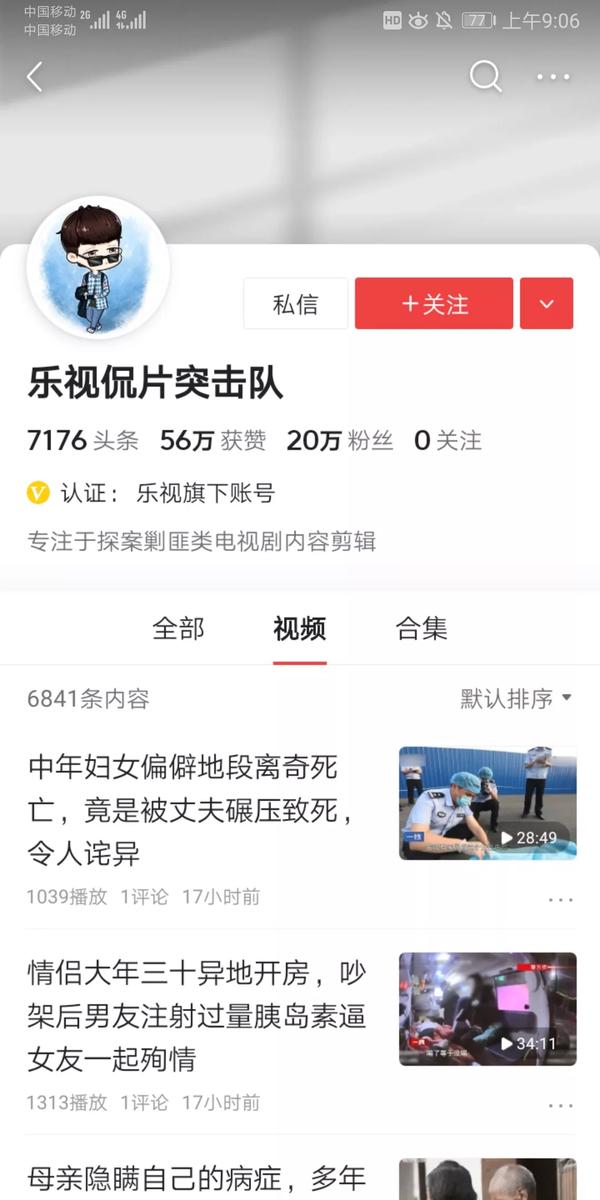
Task: Open video 中年妇女偏僻地段离奇死亡
Action: click(190, 810)
